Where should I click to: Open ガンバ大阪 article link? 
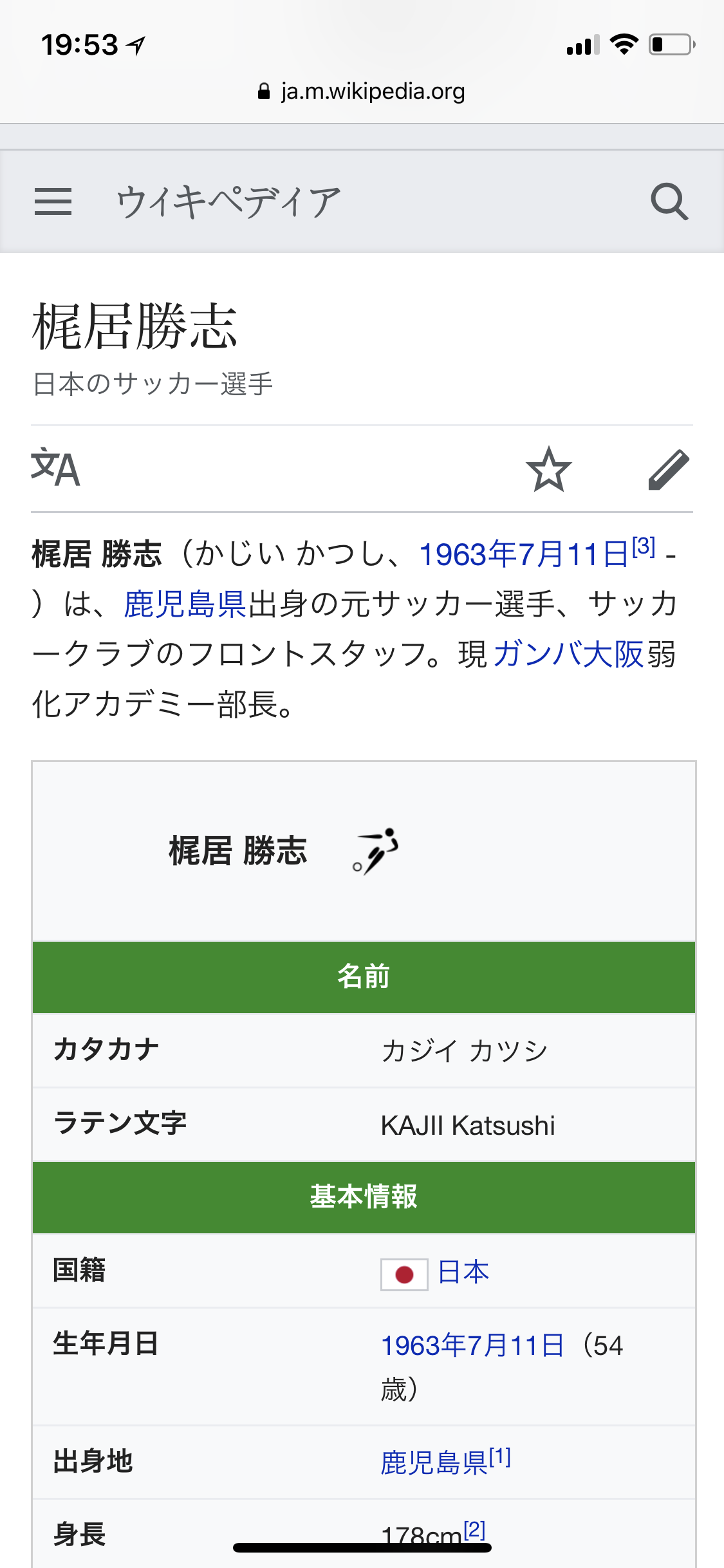(568, 654)
